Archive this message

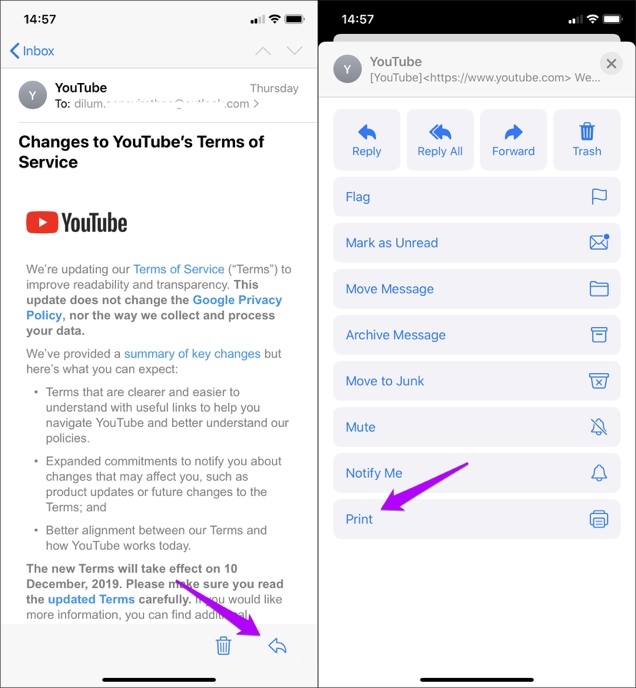click(x=476, y=335)
